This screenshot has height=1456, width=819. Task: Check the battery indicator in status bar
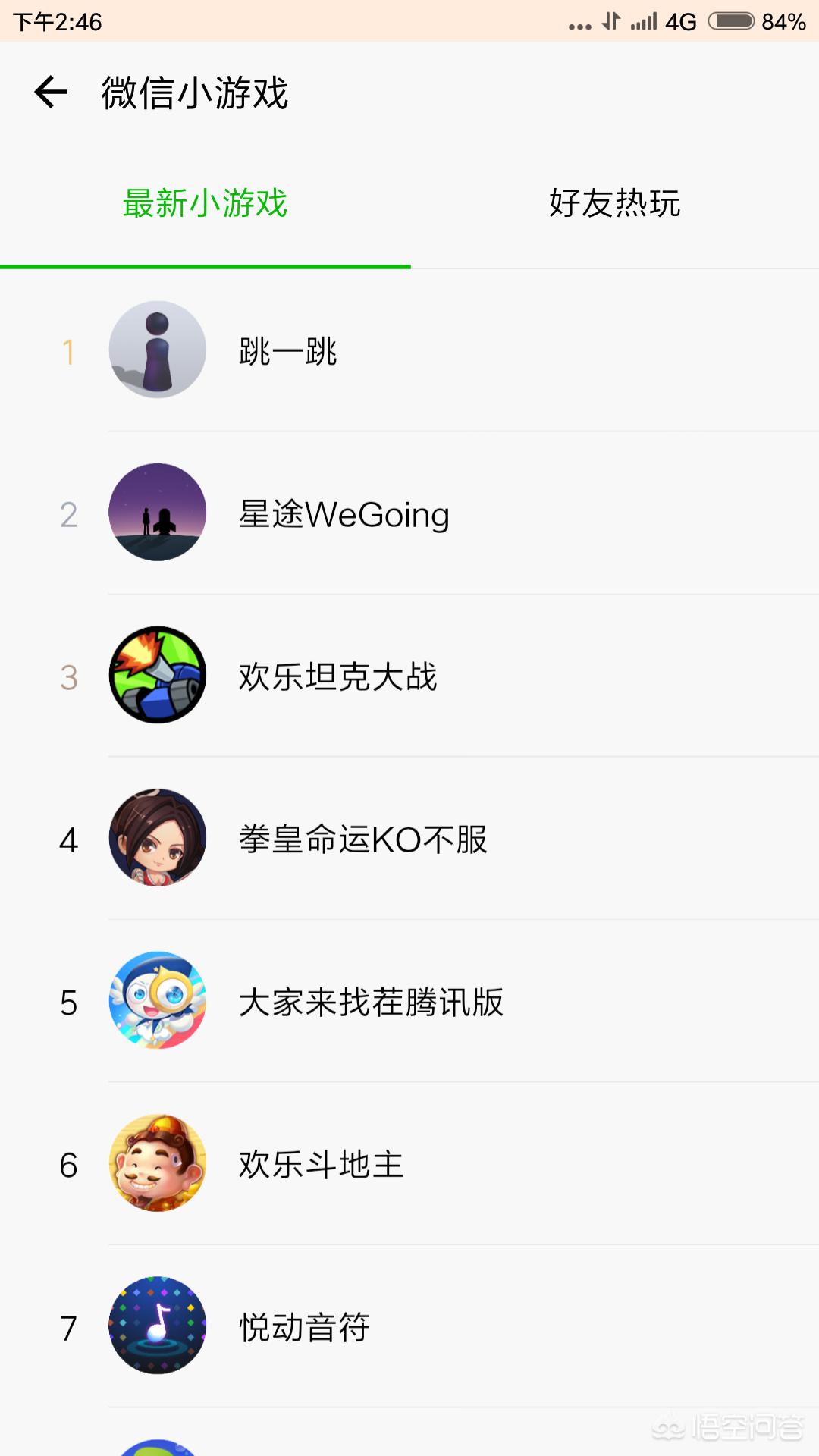click(x=730, y=21)
